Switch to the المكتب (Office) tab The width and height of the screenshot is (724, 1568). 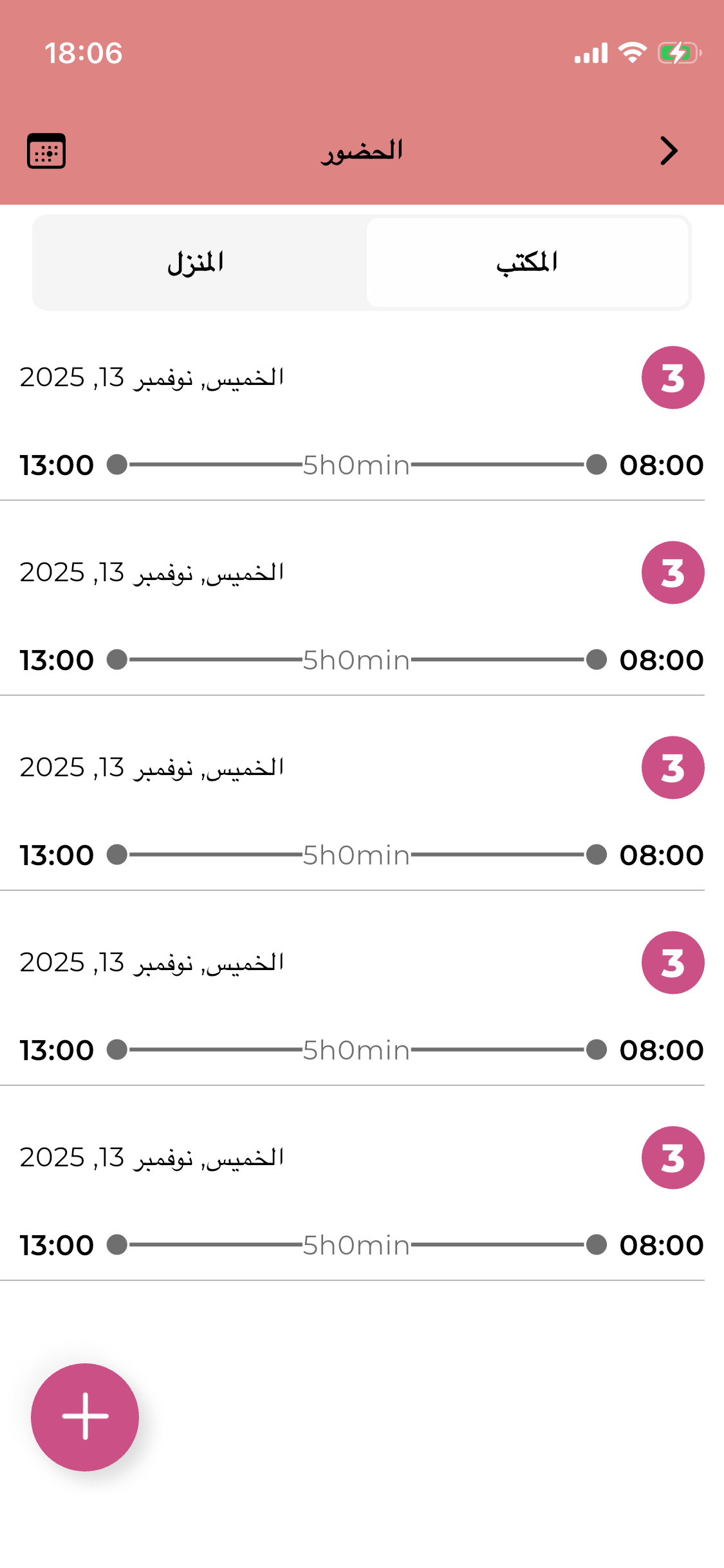pos(529,261)
